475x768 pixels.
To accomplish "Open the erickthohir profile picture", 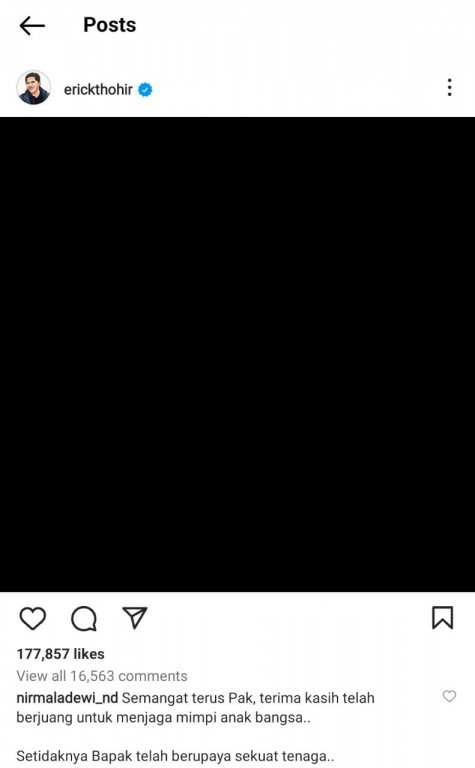I will [33, 88].
